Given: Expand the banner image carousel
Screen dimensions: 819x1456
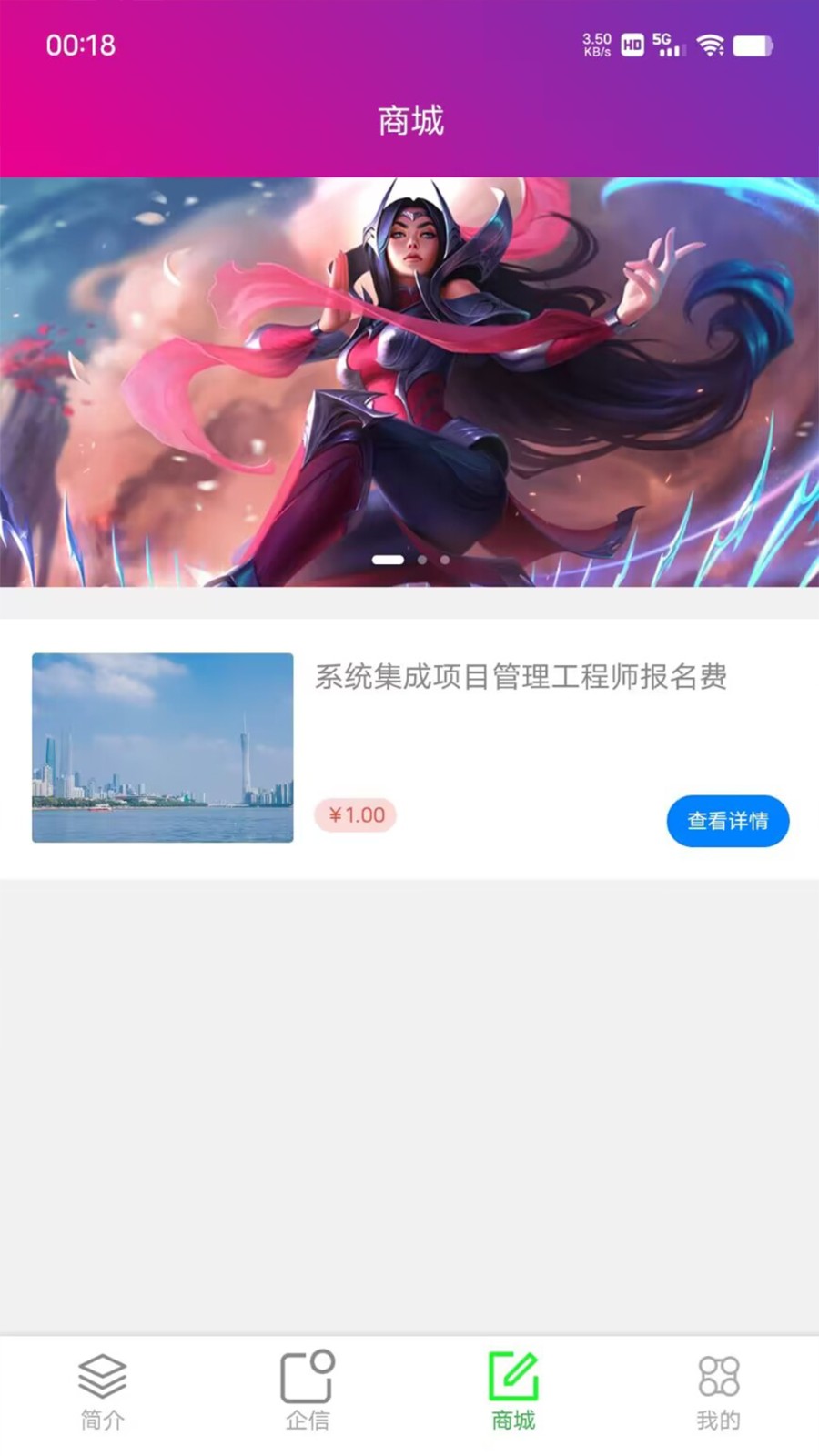Looking at the screenshot, I should pyautogui.click(x=409, y=382).
